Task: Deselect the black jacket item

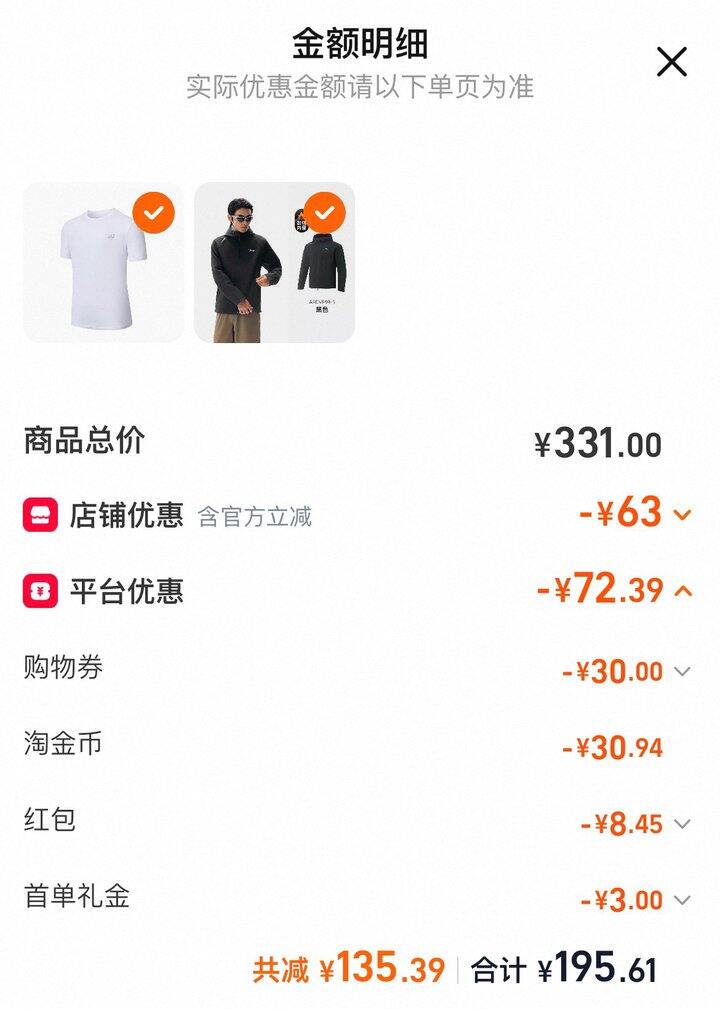Action: click(x=324, y=212)
